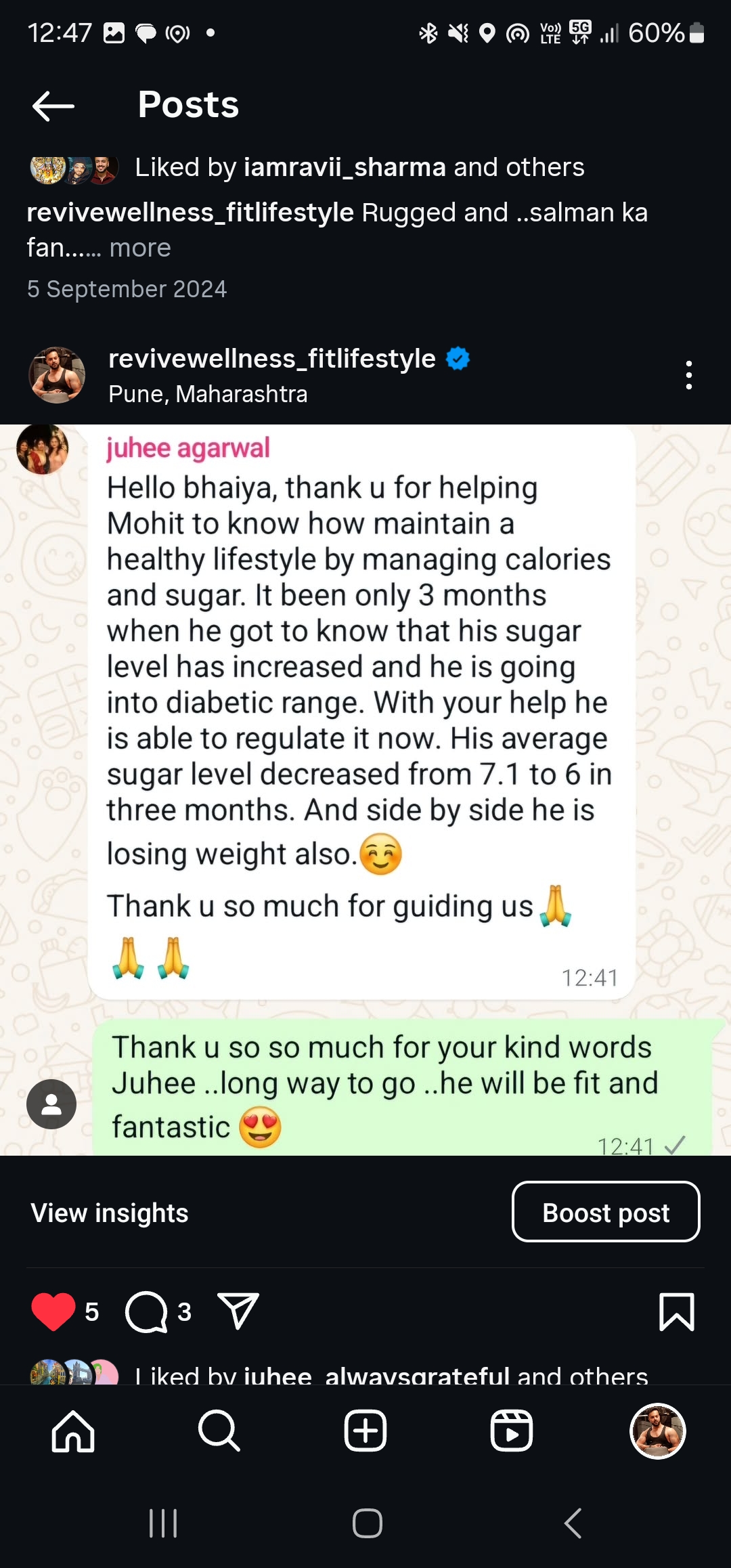This screenshot has width=731, height=1568.
Task: Open the iamravii_sharma profile link
Action: (345, 167)
